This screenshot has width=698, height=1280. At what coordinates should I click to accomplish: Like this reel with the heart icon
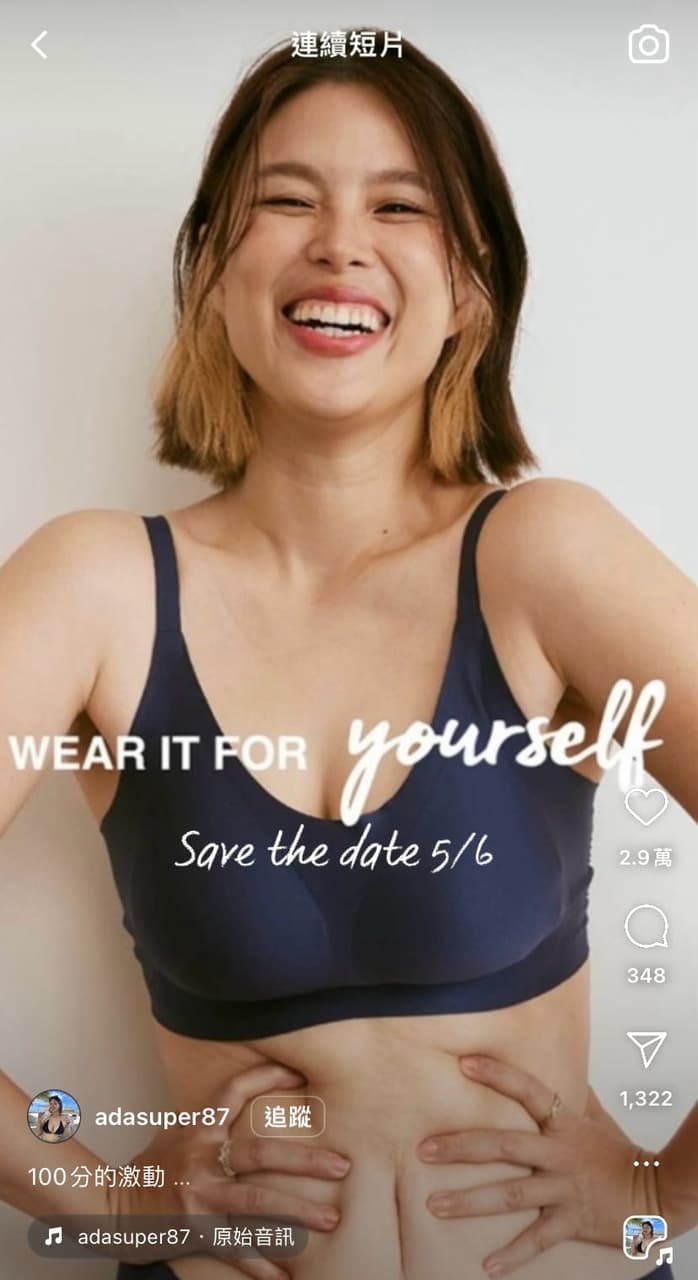tap(645, 806)
